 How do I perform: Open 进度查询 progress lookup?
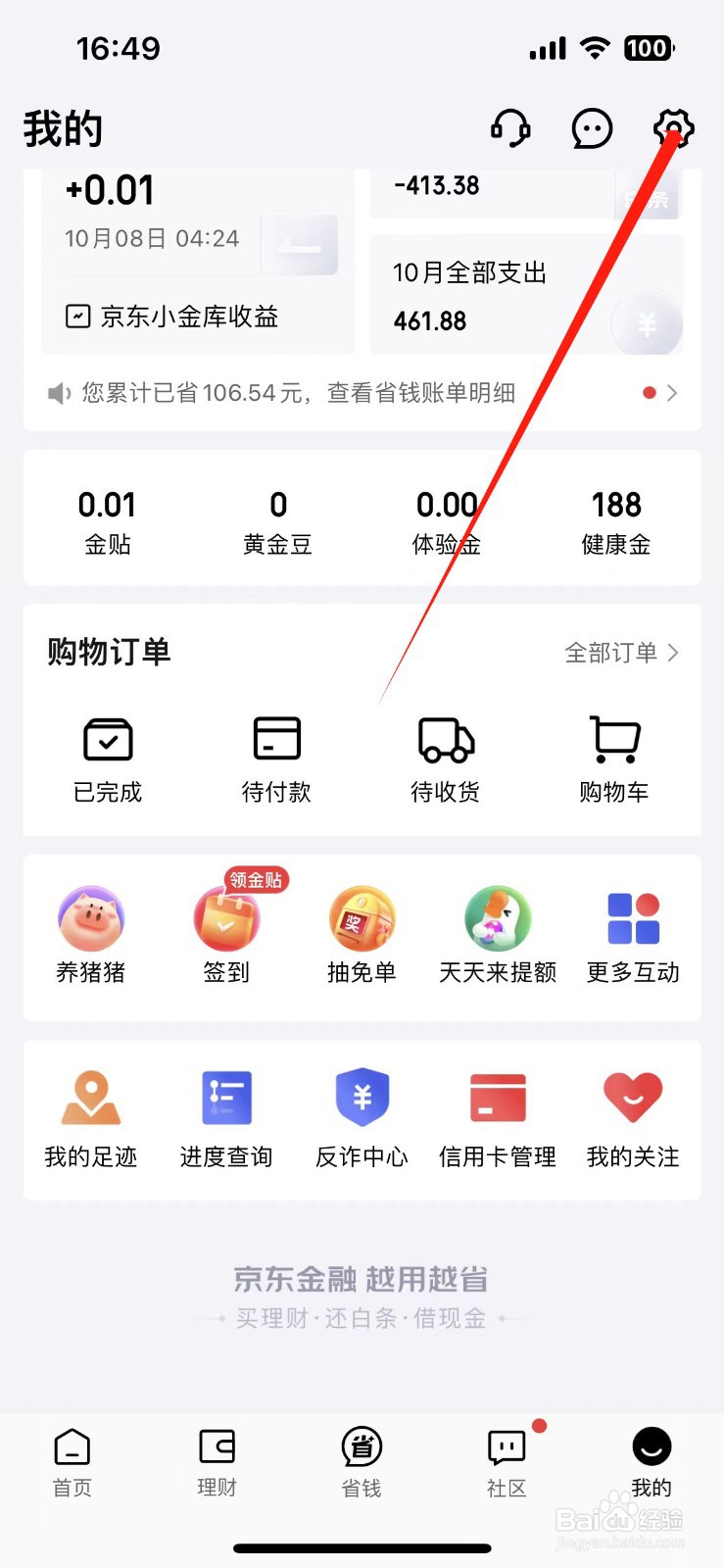(x=226, y=1100)
